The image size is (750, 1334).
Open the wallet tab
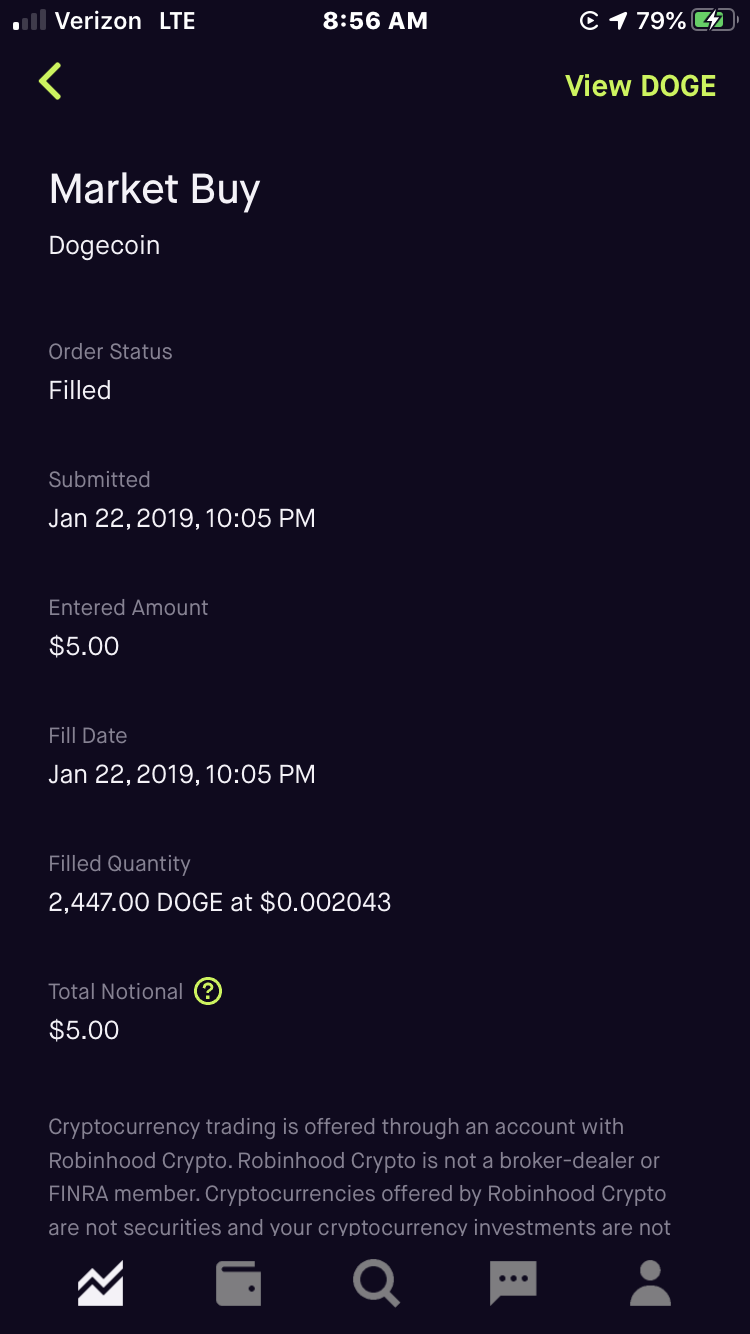coord(239,1283)
